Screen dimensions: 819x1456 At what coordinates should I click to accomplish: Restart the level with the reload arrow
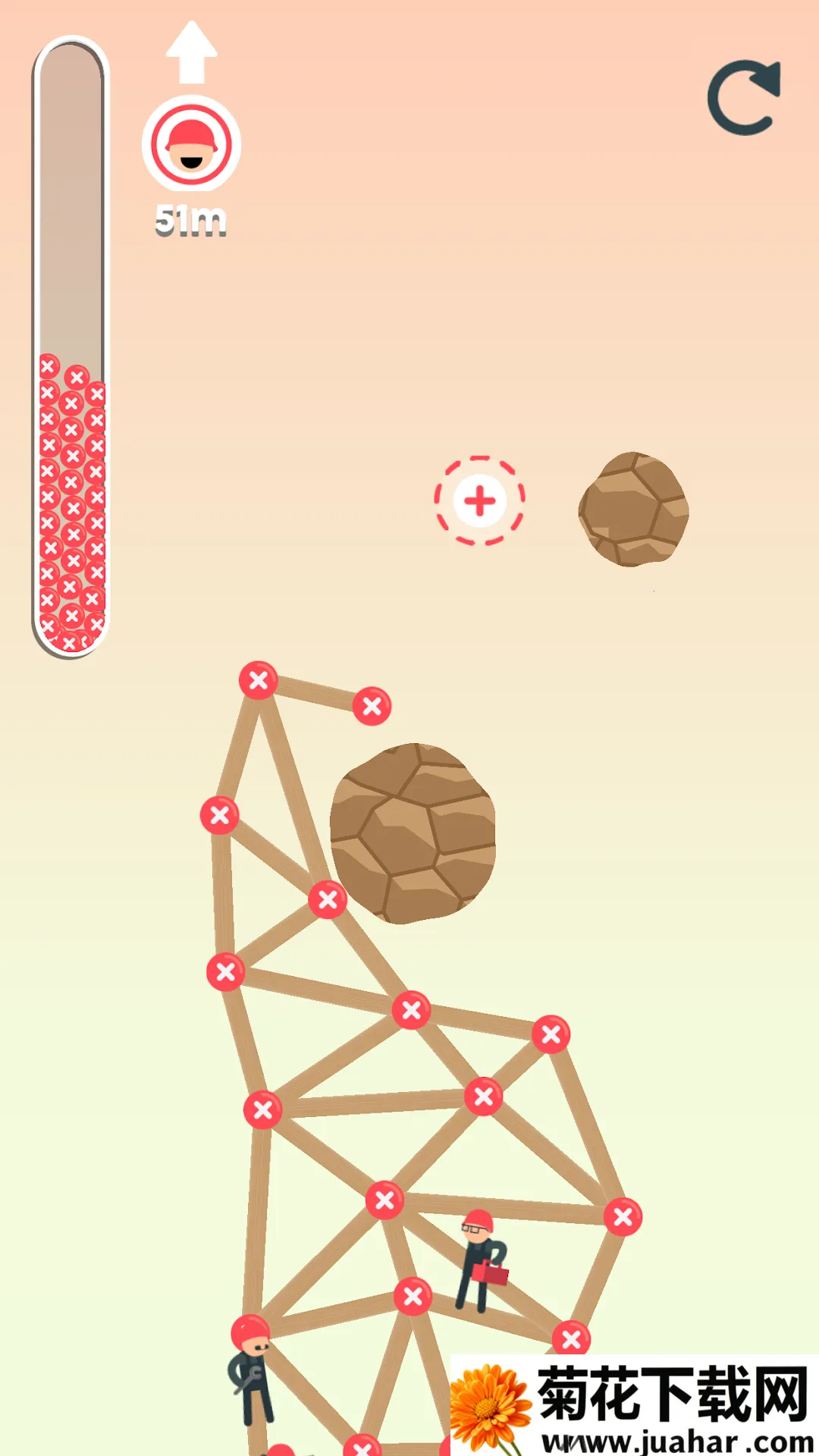tap(743, 99)
